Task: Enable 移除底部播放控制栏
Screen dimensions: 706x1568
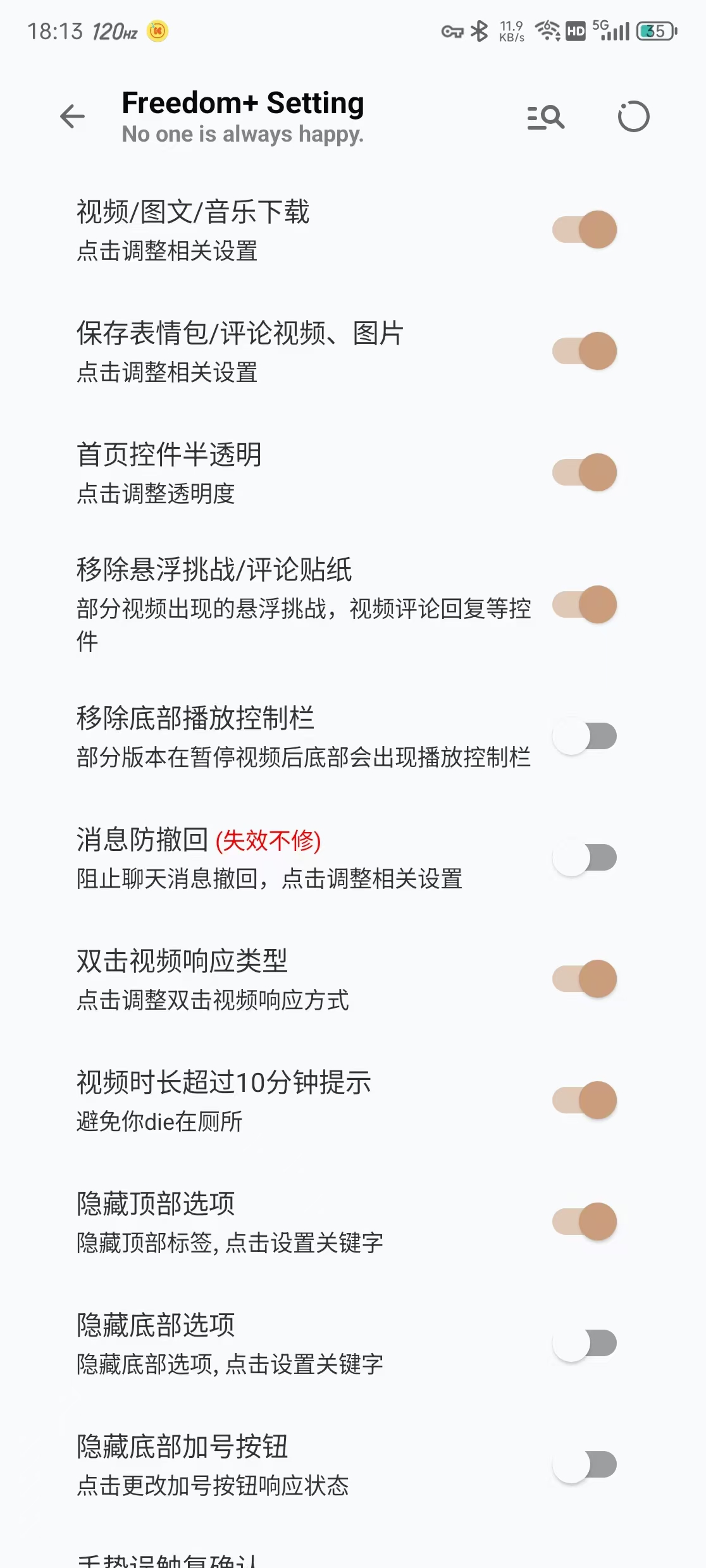Action: click(x=585, y=736)
